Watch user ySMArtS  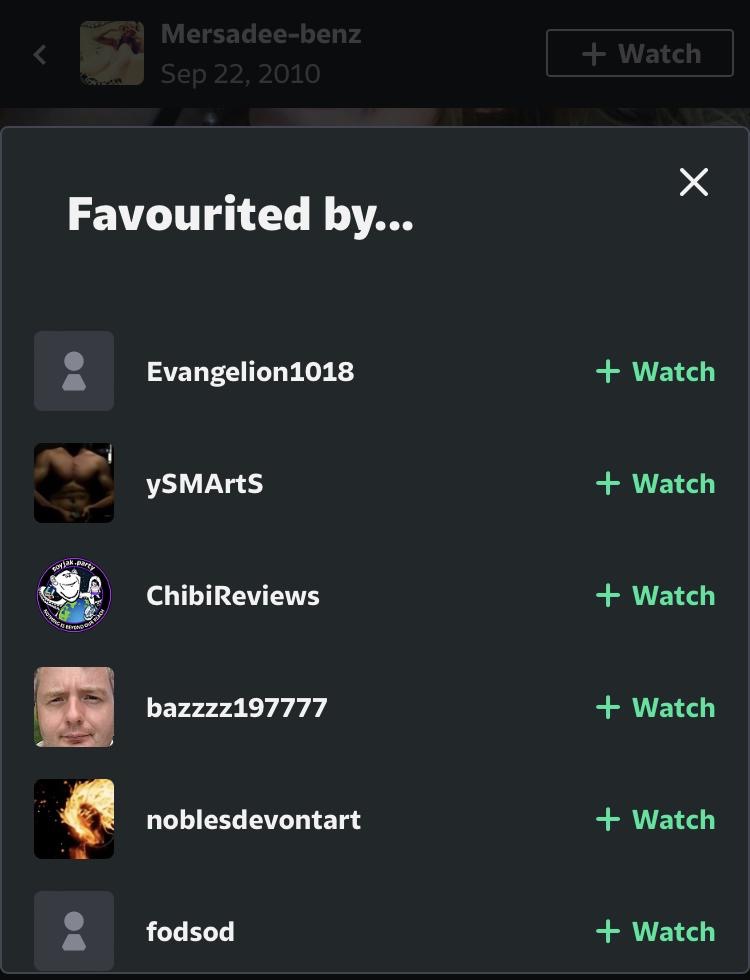(x=656, y=484)
